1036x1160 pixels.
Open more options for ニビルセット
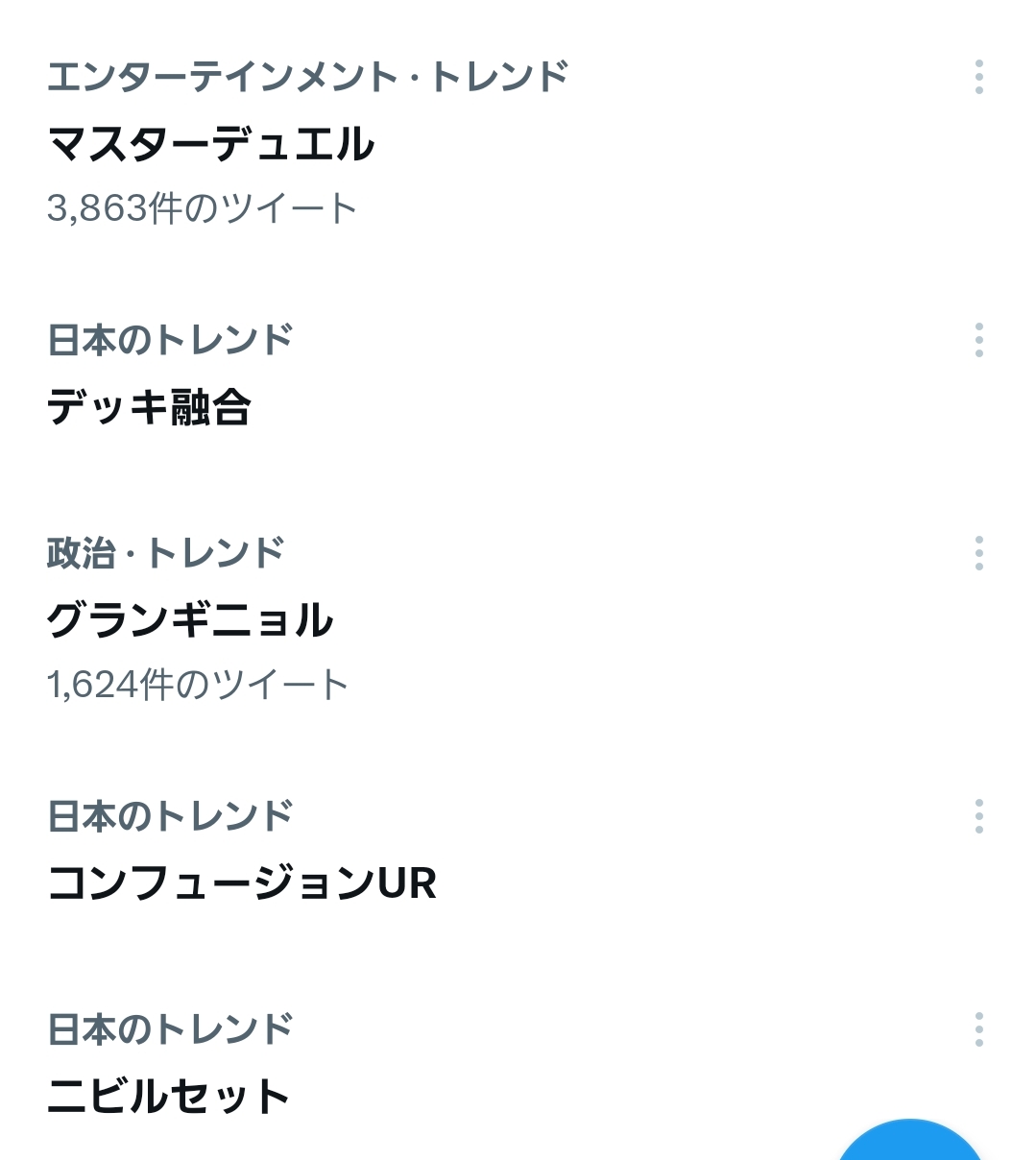978,1029
